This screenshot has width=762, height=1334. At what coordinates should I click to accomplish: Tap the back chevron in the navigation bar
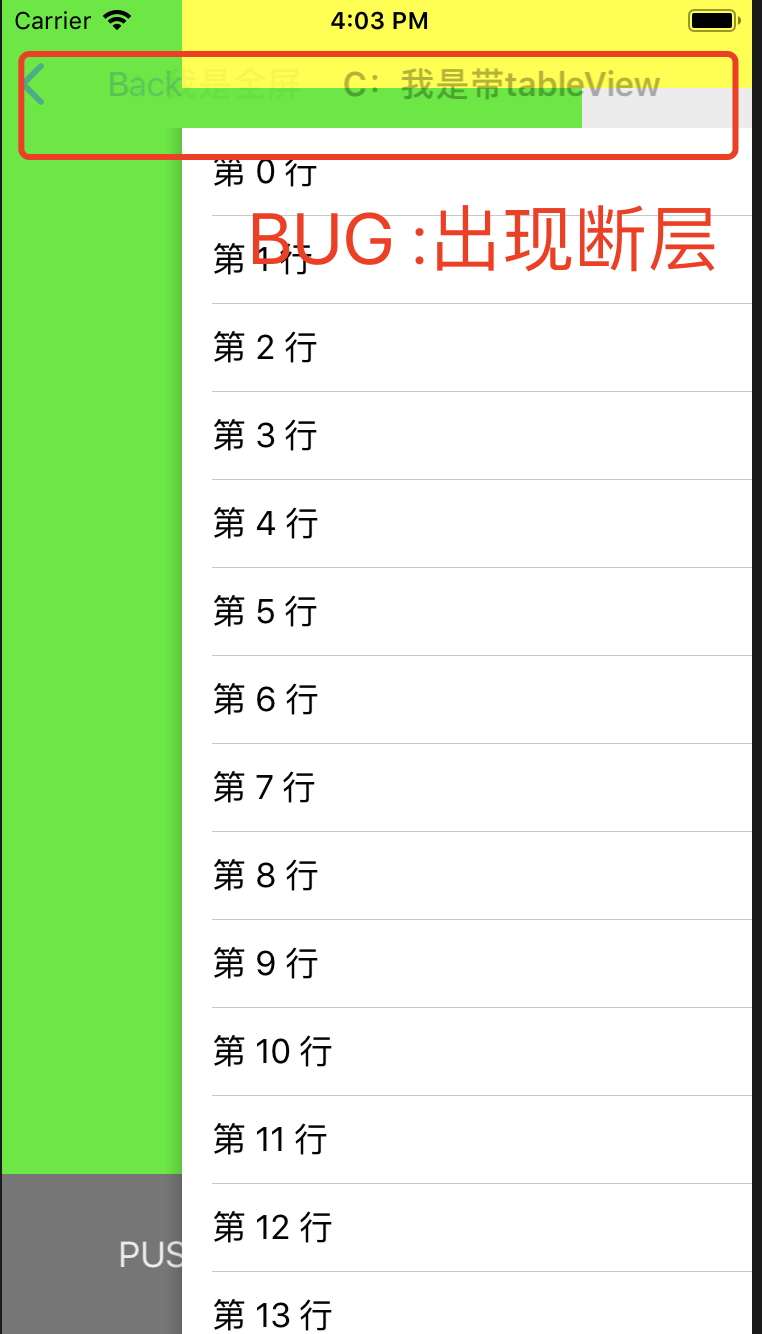tap(34, 84)
